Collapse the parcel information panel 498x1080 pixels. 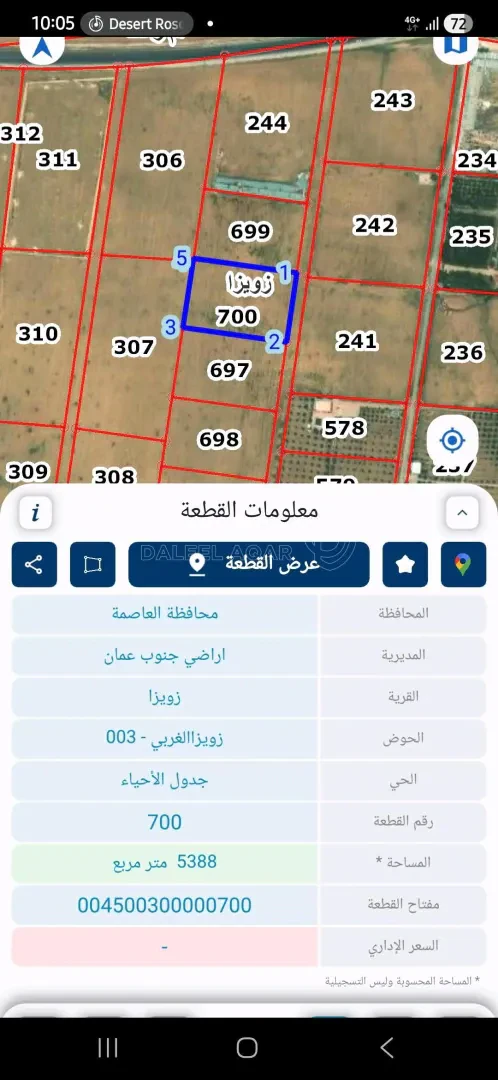[x=462, y=512]
